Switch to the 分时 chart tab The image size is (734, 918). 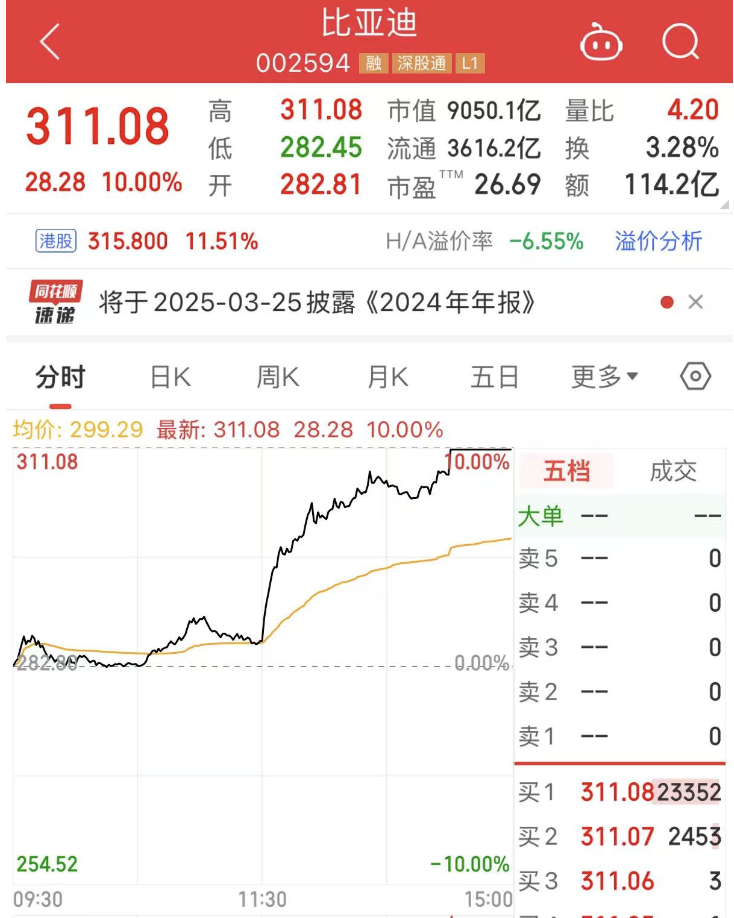(x=60, y=377)
